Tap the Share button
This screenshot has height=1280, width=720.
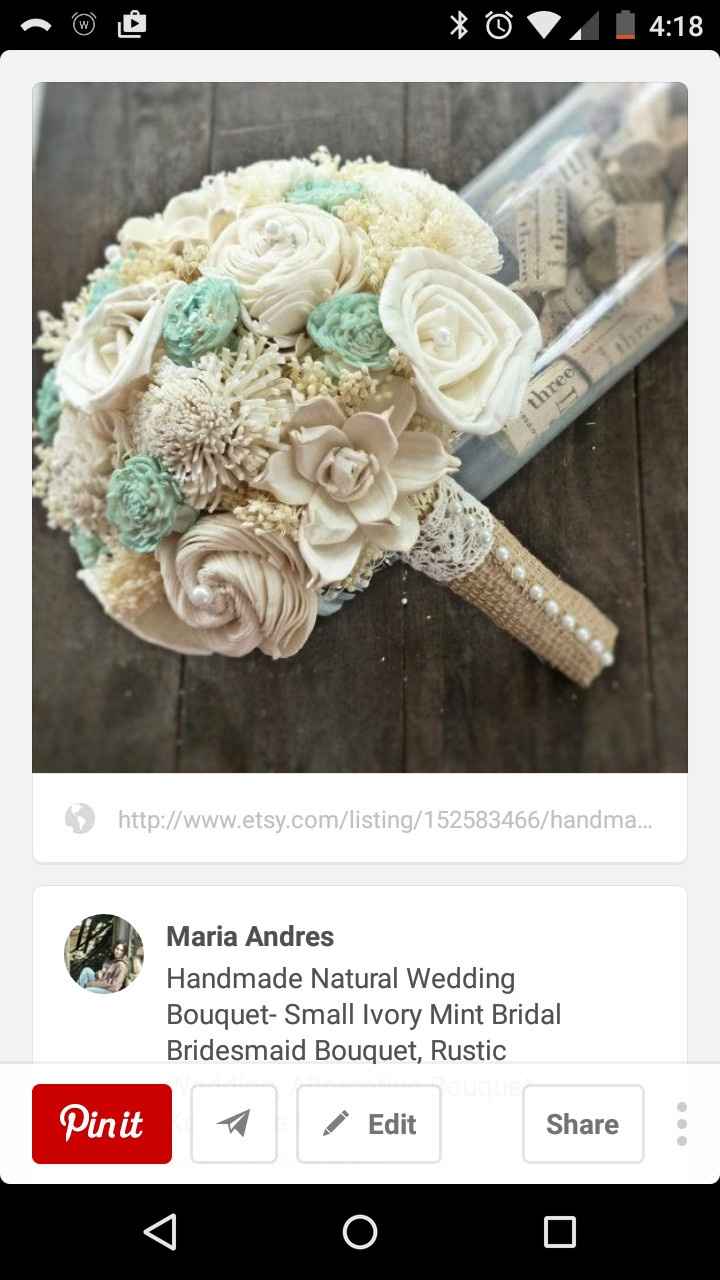tap(583, 1124)
